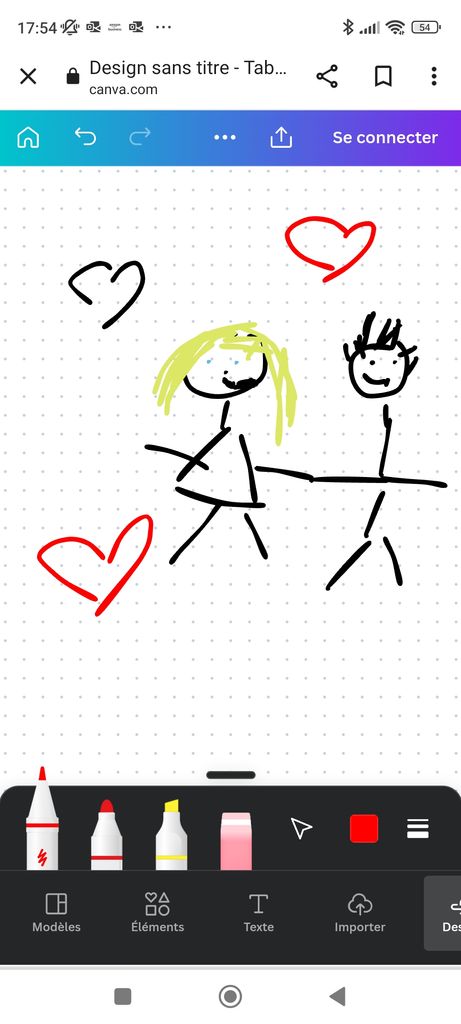Go to Canva home

click(x=28, y=137)
